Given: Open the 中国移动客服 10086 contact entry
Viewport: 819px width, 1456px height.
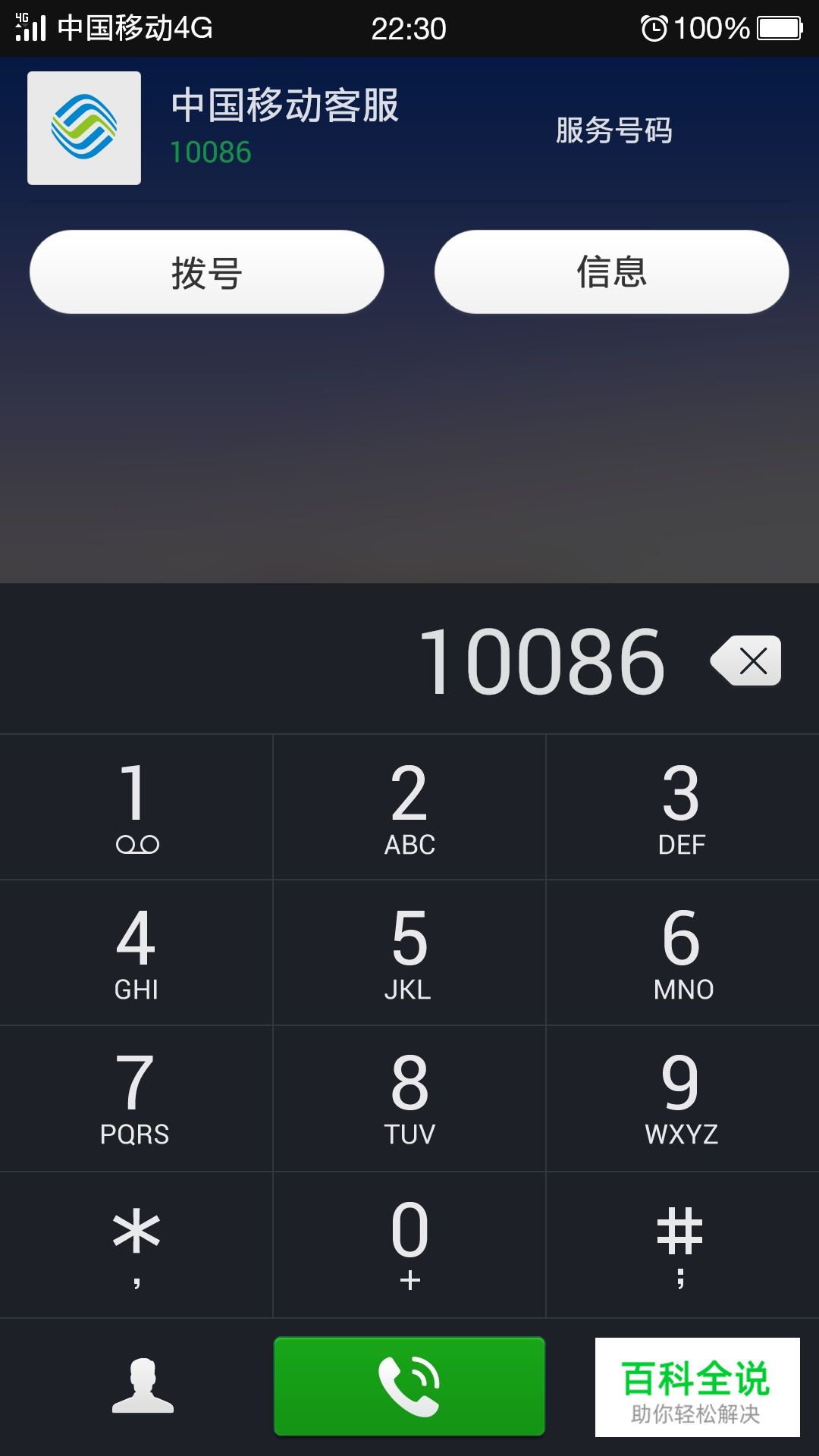Looking at the screenshot, I should point(409,128).
